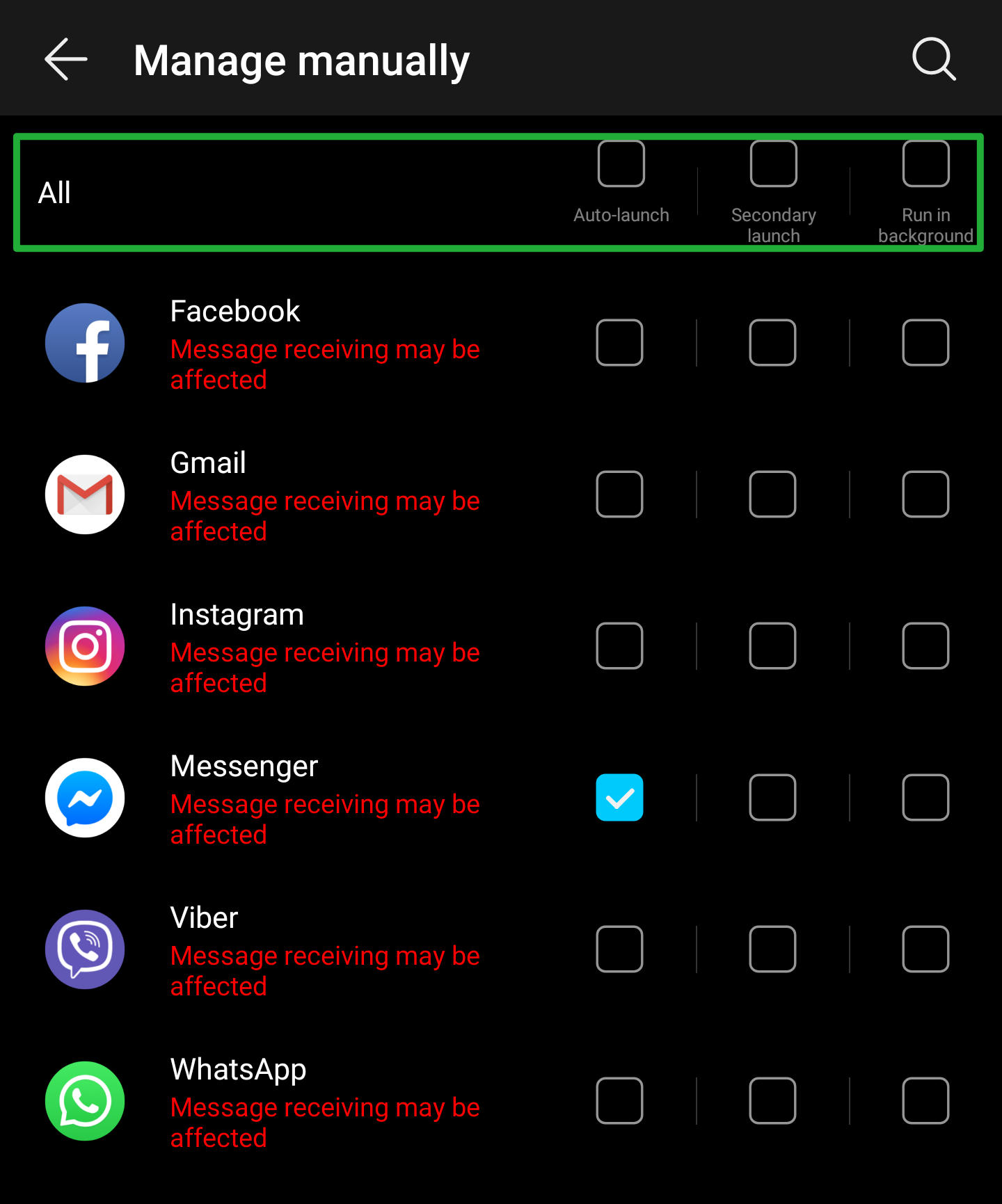Tap the Manage manually title text

coord(301,59)
